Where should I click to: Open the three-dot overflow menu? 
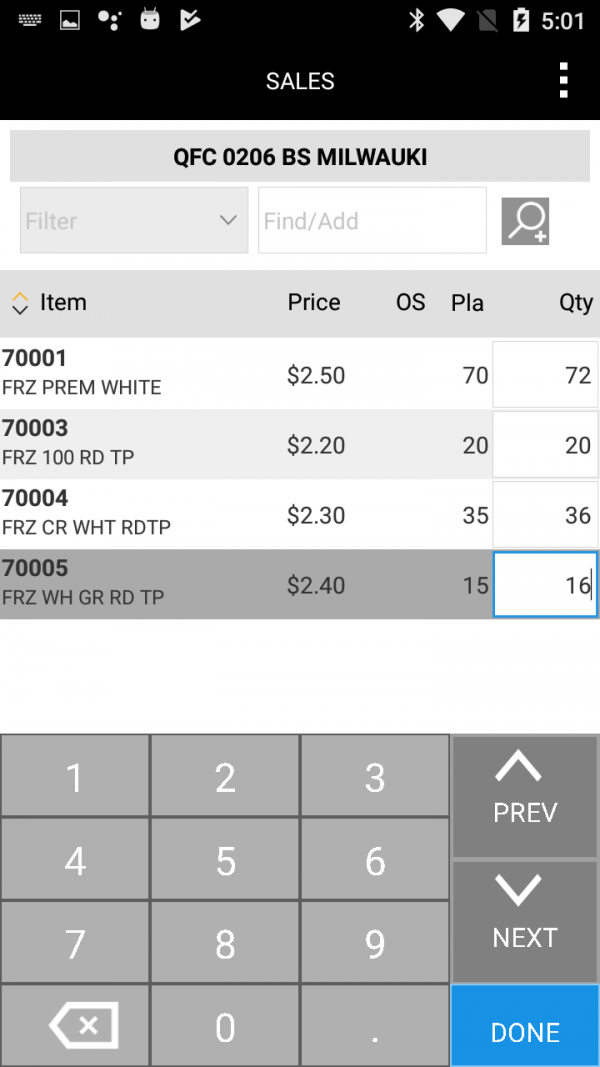pos(563,81)
